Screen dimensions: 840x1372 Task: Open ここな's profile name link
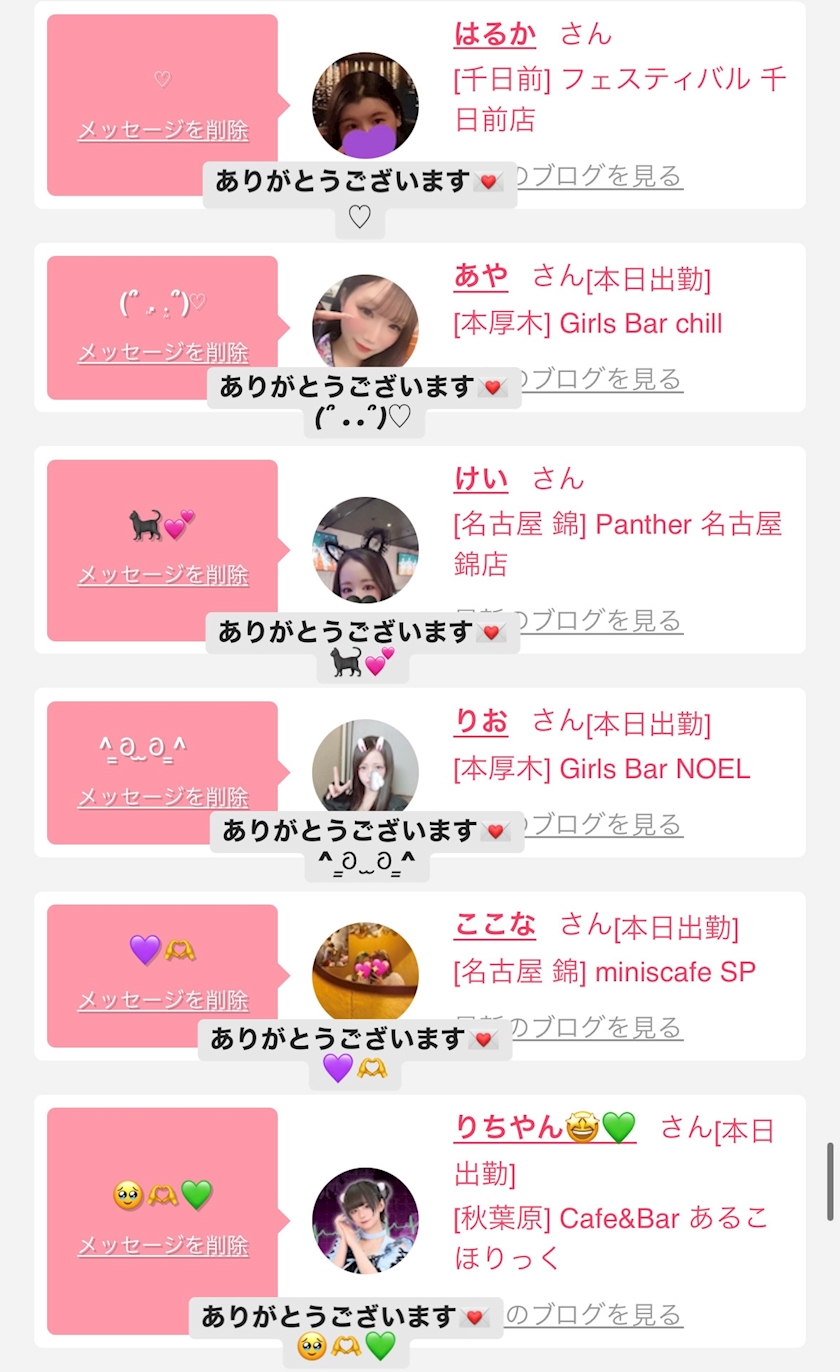495,925
